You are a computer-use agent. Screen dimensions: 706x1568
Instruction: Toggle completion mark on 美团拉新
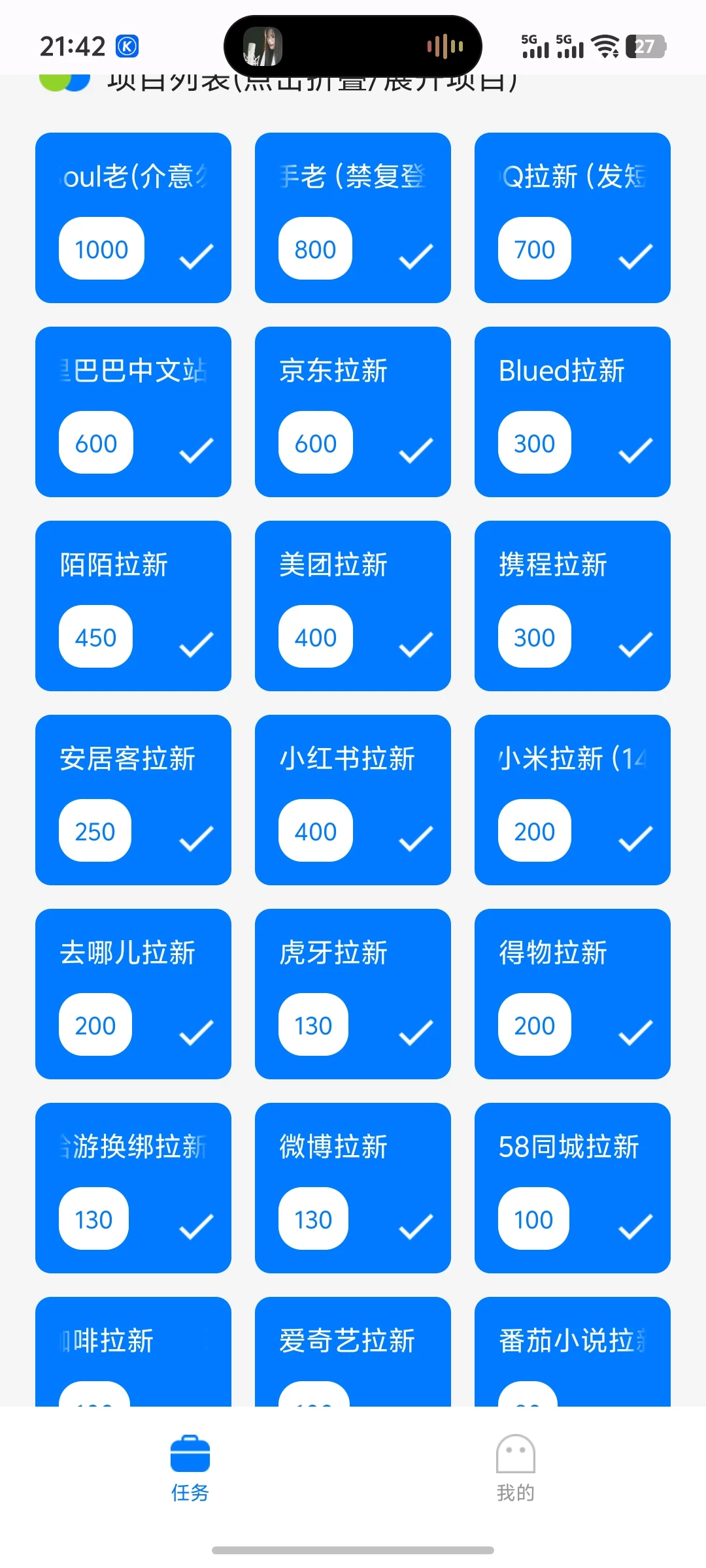(x=414, y=643)
